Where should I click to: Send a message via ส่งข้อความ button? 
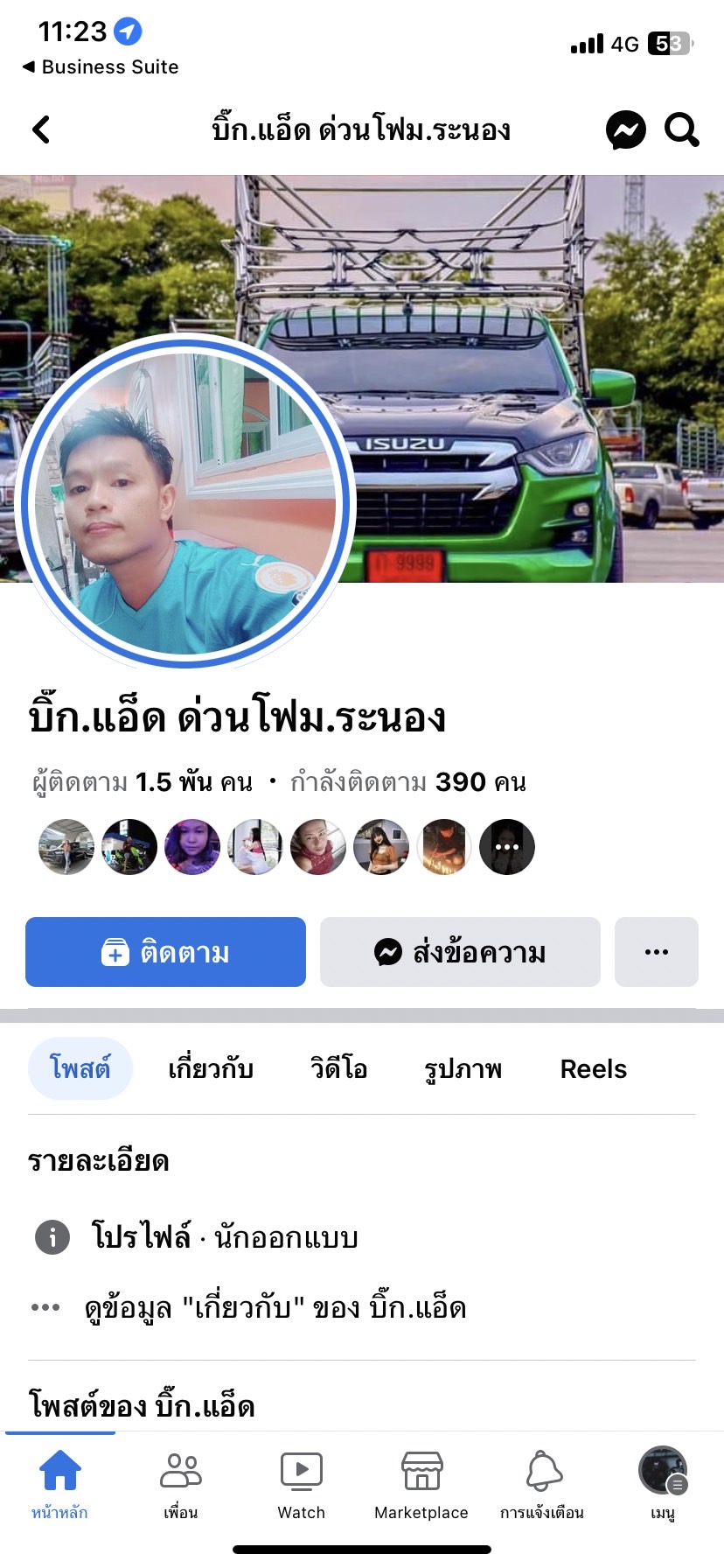click(x=460, y=952)
